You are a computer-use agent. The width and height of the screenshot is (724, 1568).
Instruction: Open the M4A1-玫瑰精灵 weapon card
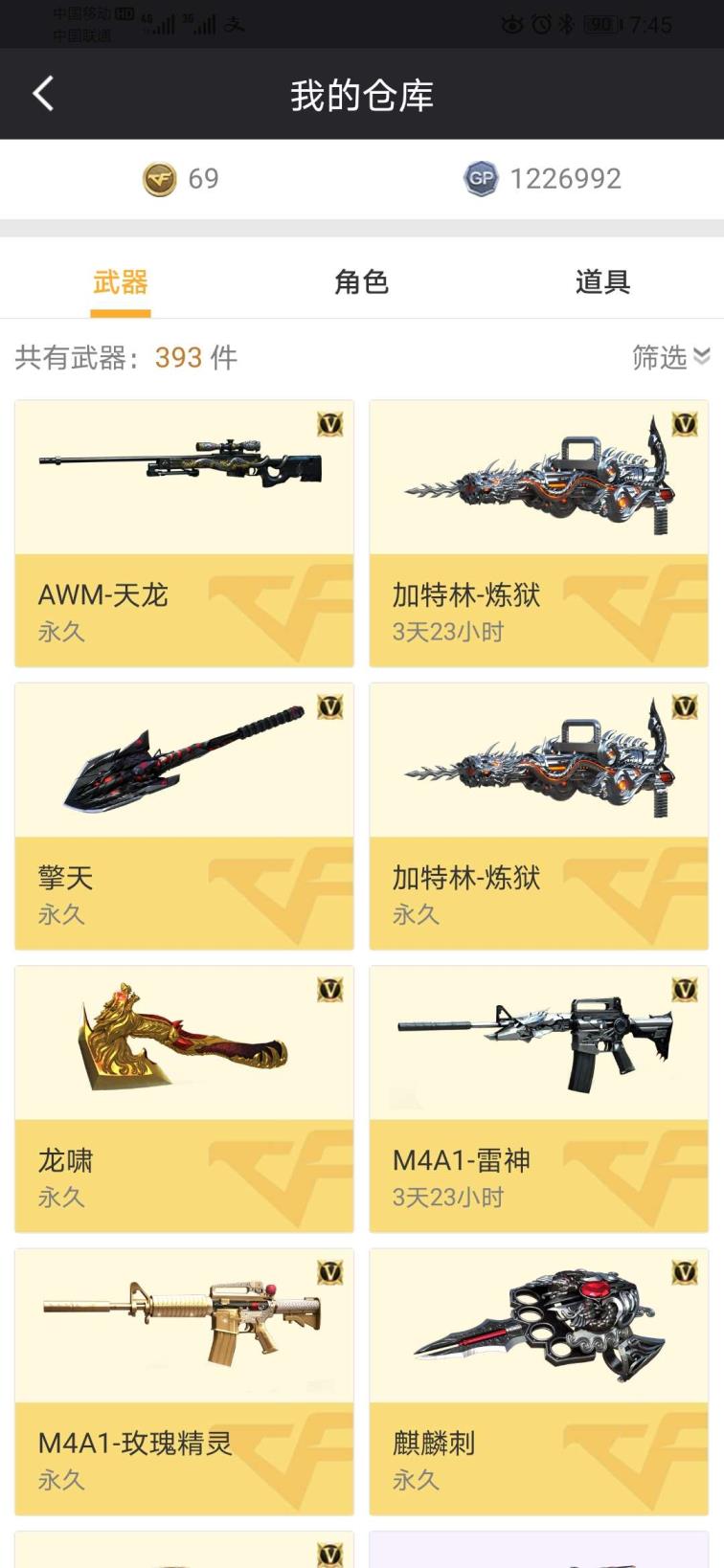pyautogui.click(x=184, y=1381)
